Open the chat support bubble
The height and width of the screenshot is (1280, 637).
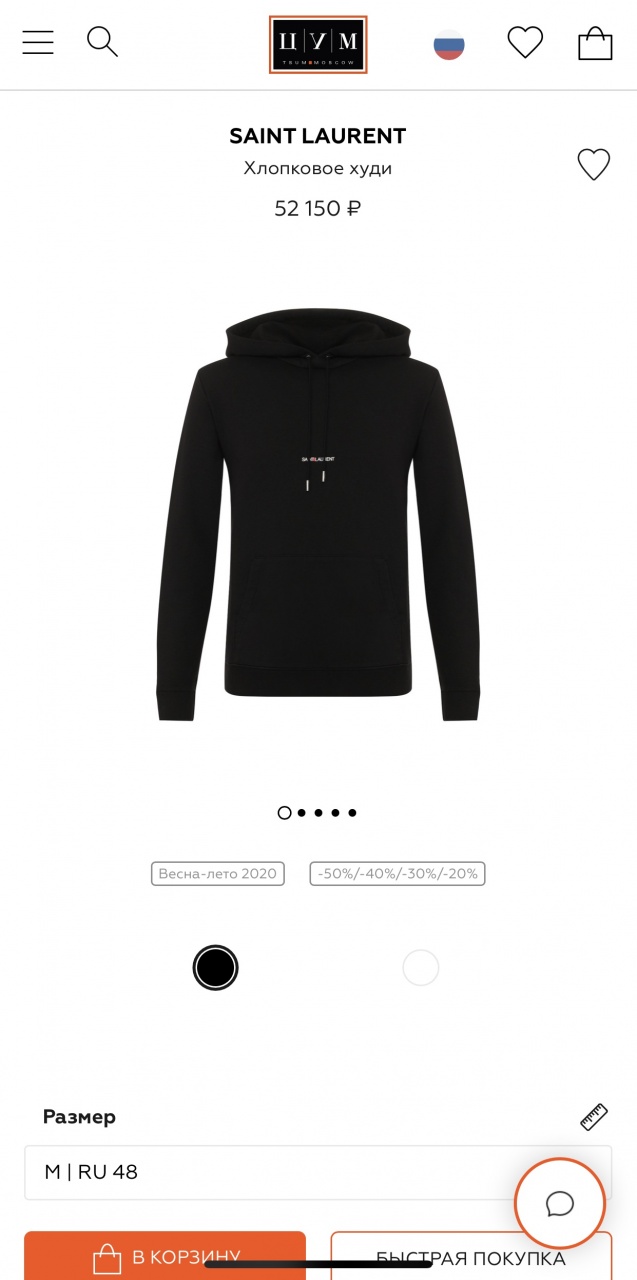(560, 1203)
